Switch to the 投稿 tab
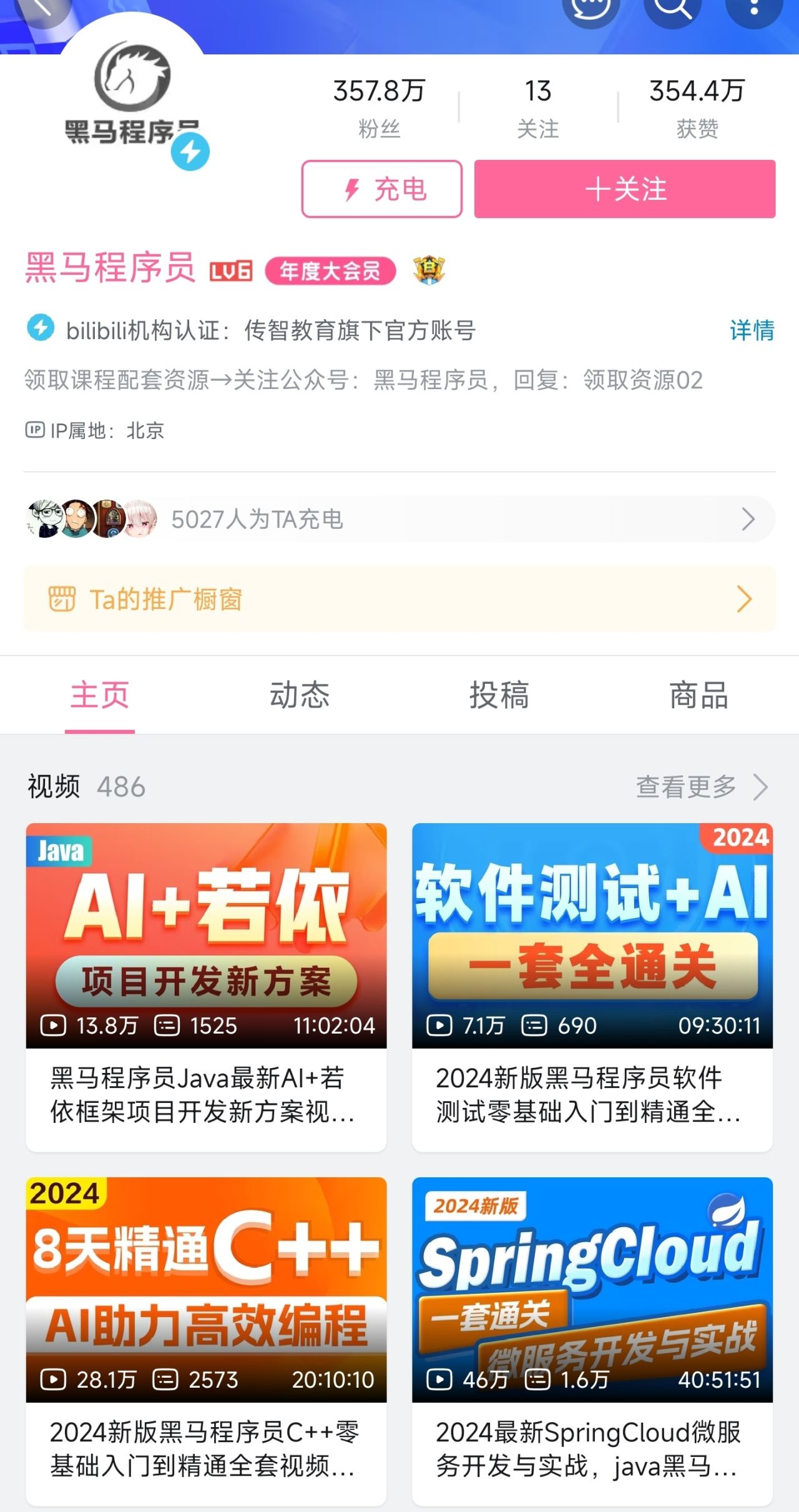This screenshot has width=799, height=1512. coord(499,695)
